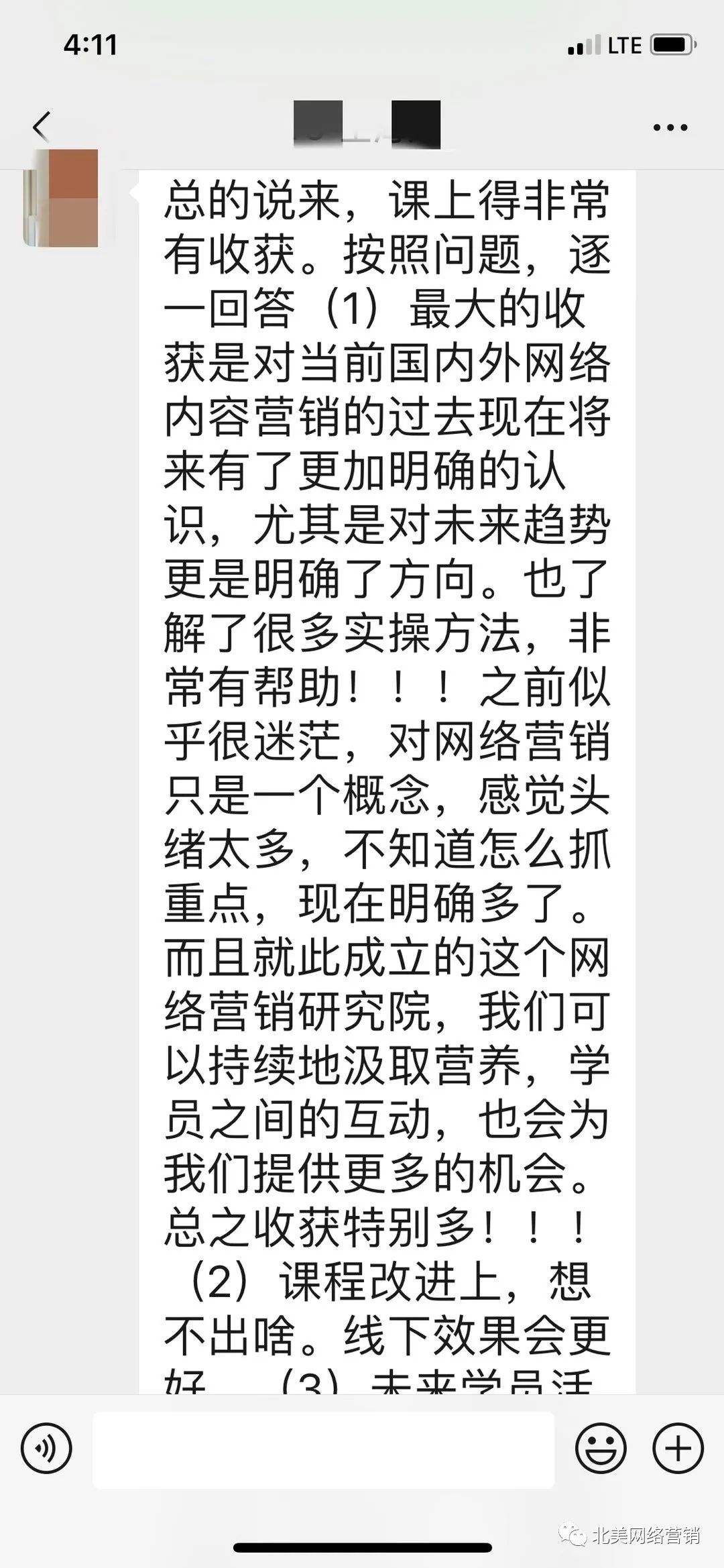Focus the message text field

coord(323,1450)
